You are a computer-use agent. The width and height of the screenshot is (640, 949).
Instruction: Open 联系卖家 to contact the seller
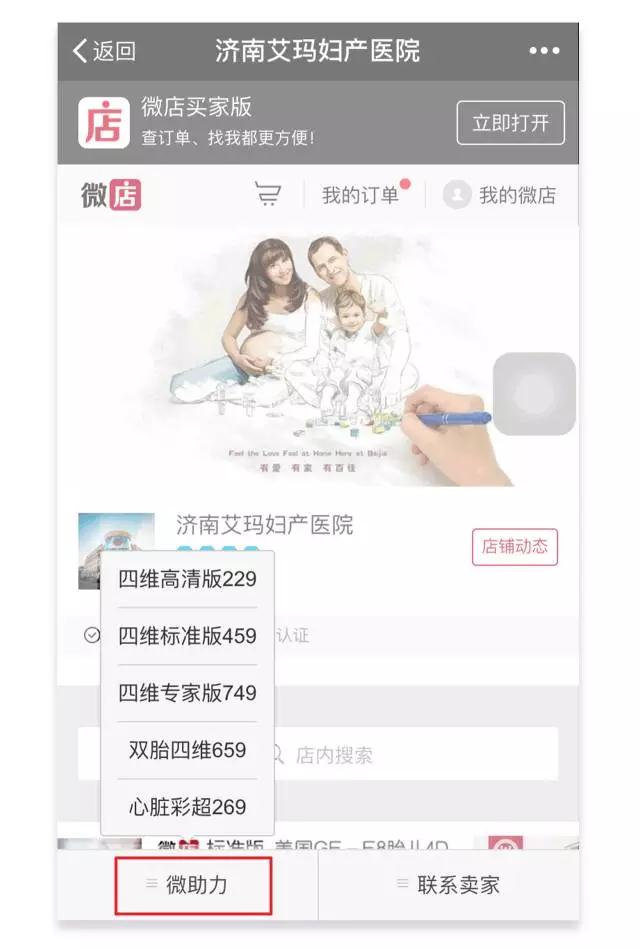(448, 884)
